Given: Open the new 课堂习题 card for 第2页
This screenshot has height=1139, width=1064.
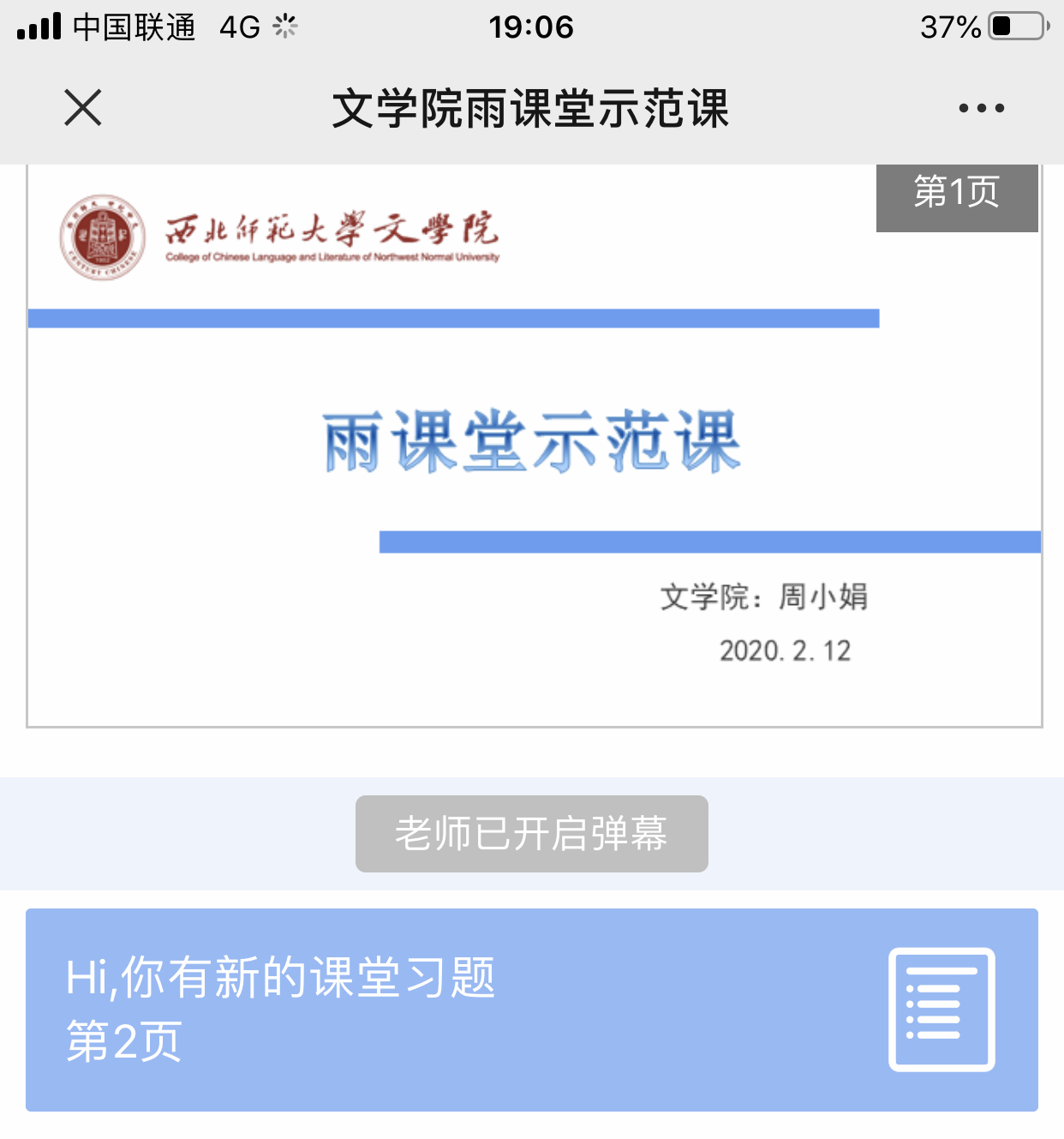Looking at the screenshot, I should coord(531,1009).
